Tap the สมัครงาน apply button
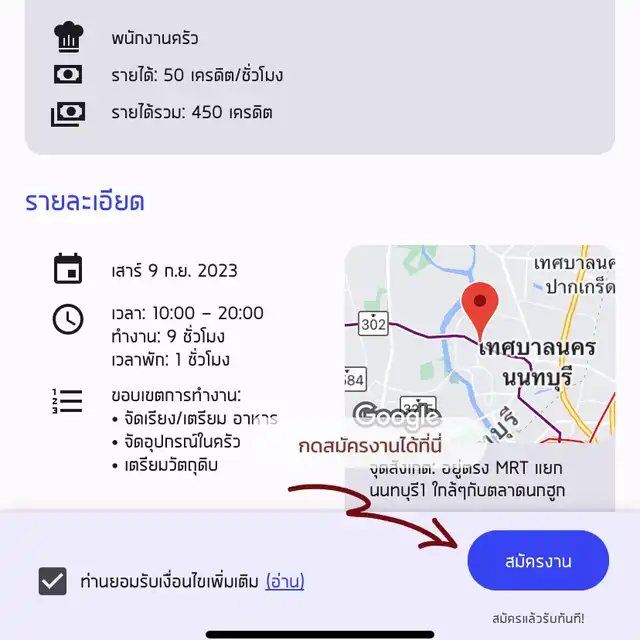 (538, 560)
